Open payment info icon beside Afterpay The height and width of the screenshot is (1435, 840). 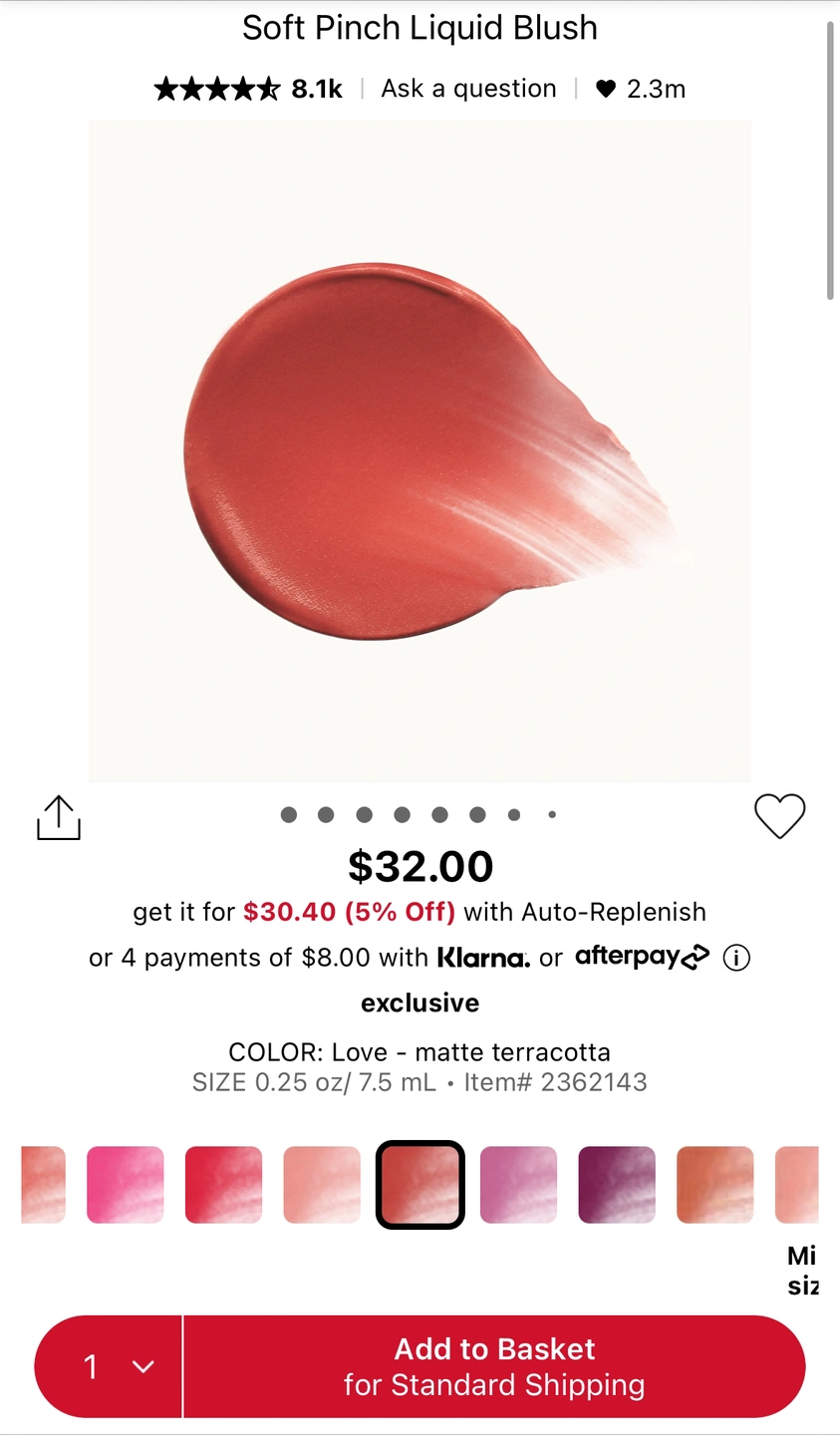[x=736, y=958]
